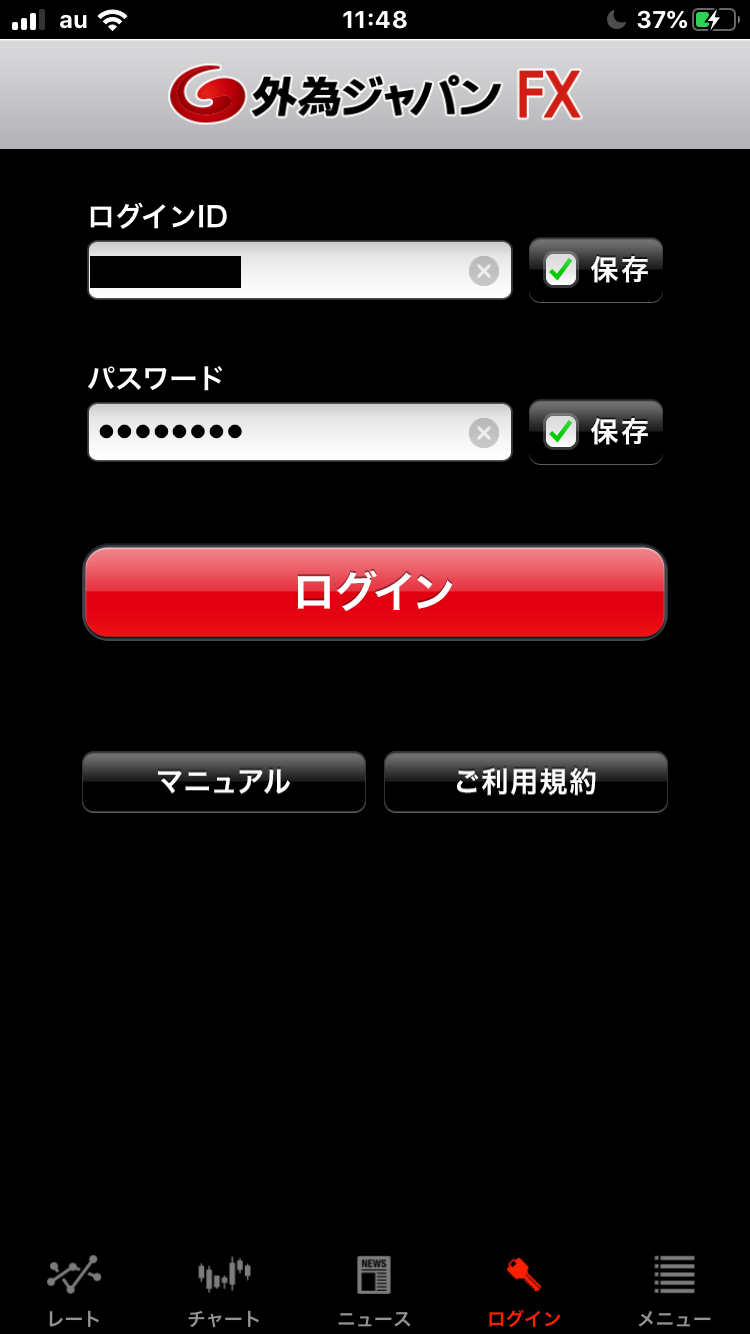Toggle the 保存 checkbox for ログインID
The height and width of the screenshot is (1334, 750).
coord(561,270)
